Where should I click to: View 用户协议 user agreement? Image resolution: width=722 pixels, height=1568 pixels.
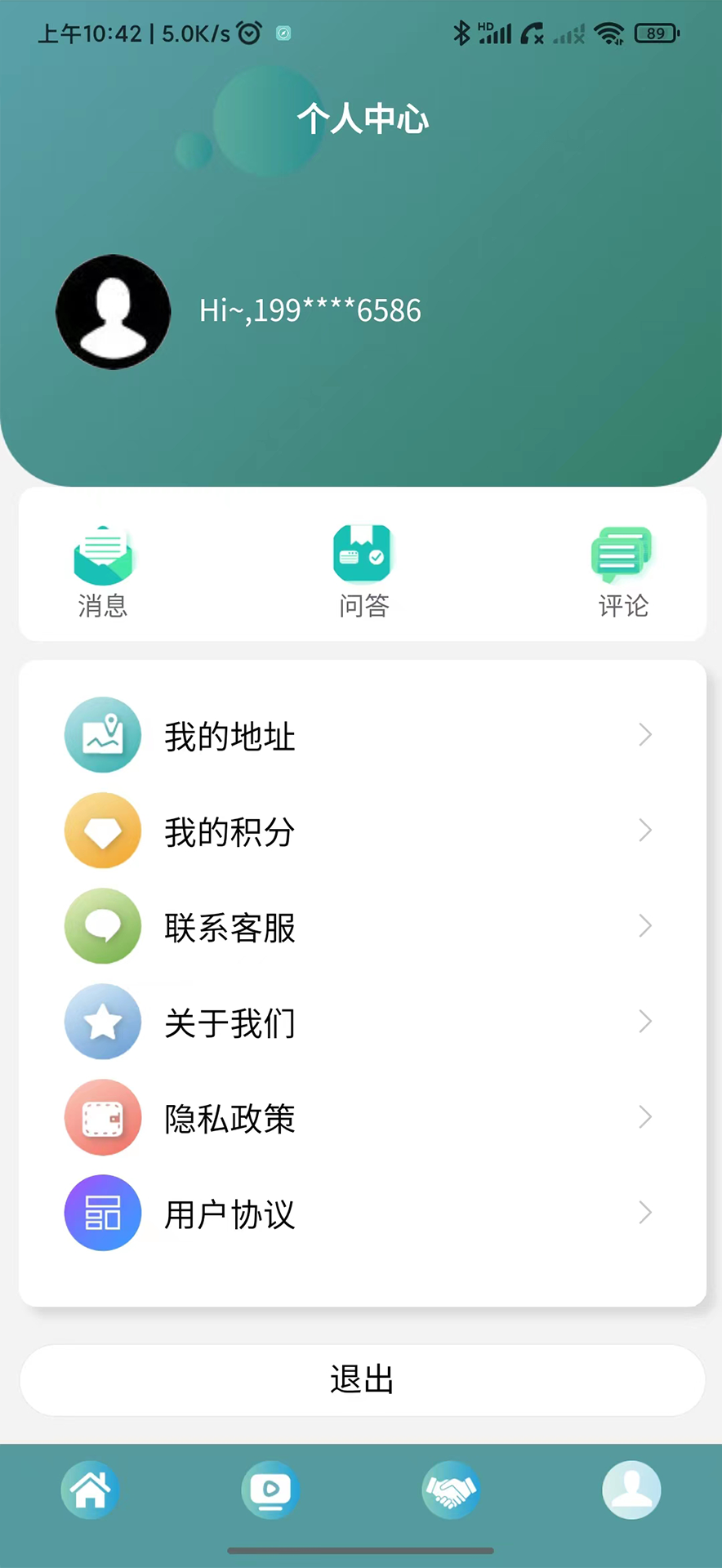click(x=362, y=1213)
